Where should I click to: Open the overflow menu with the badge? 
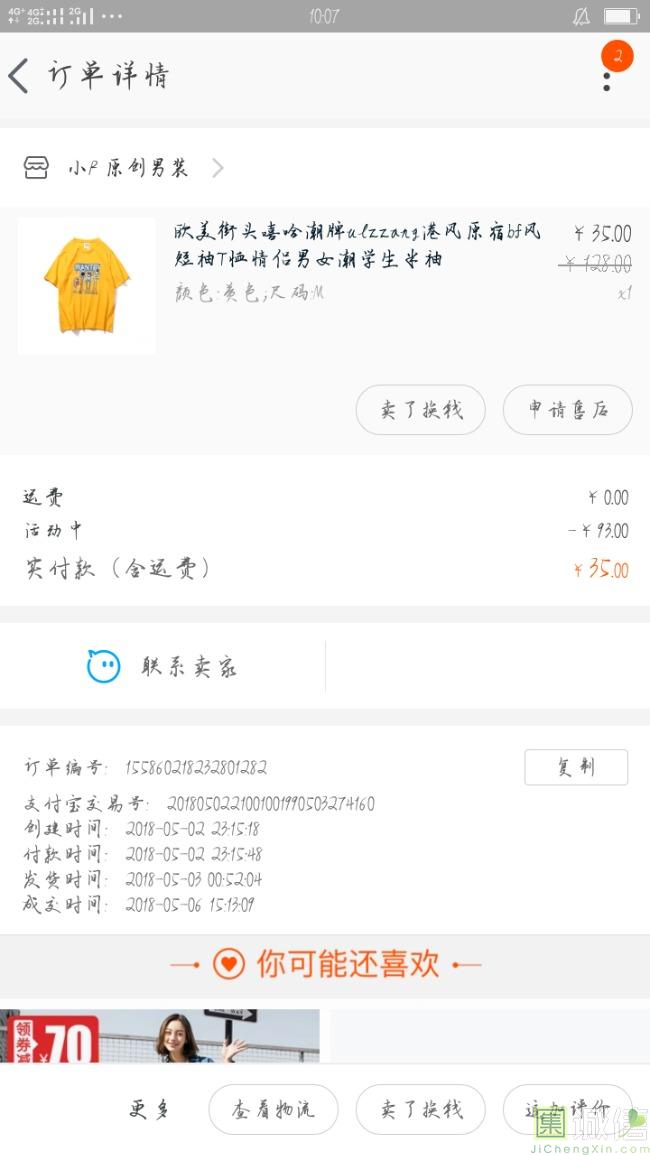pyautogui.click(x=607, y=76)
